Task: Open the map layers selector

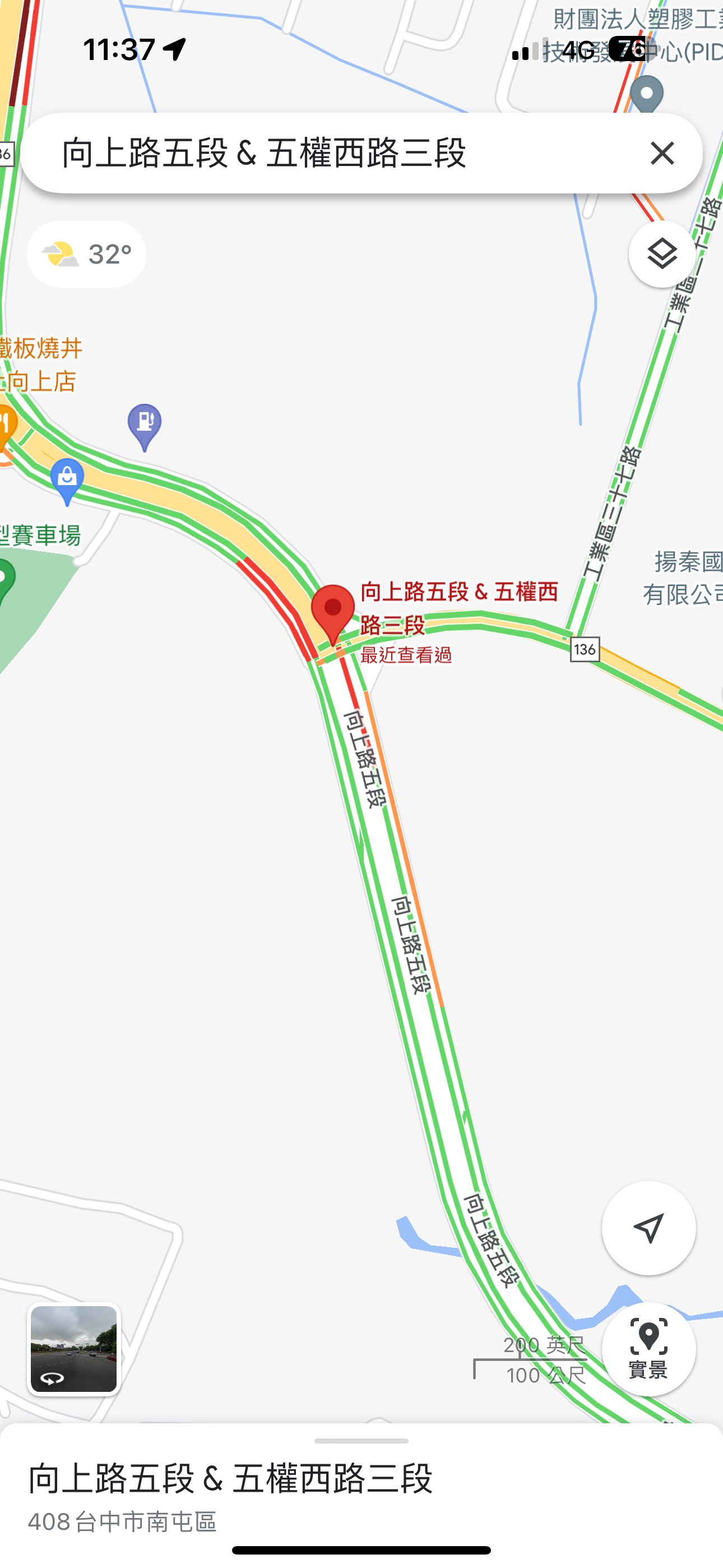Action: [x=661, y=254]
